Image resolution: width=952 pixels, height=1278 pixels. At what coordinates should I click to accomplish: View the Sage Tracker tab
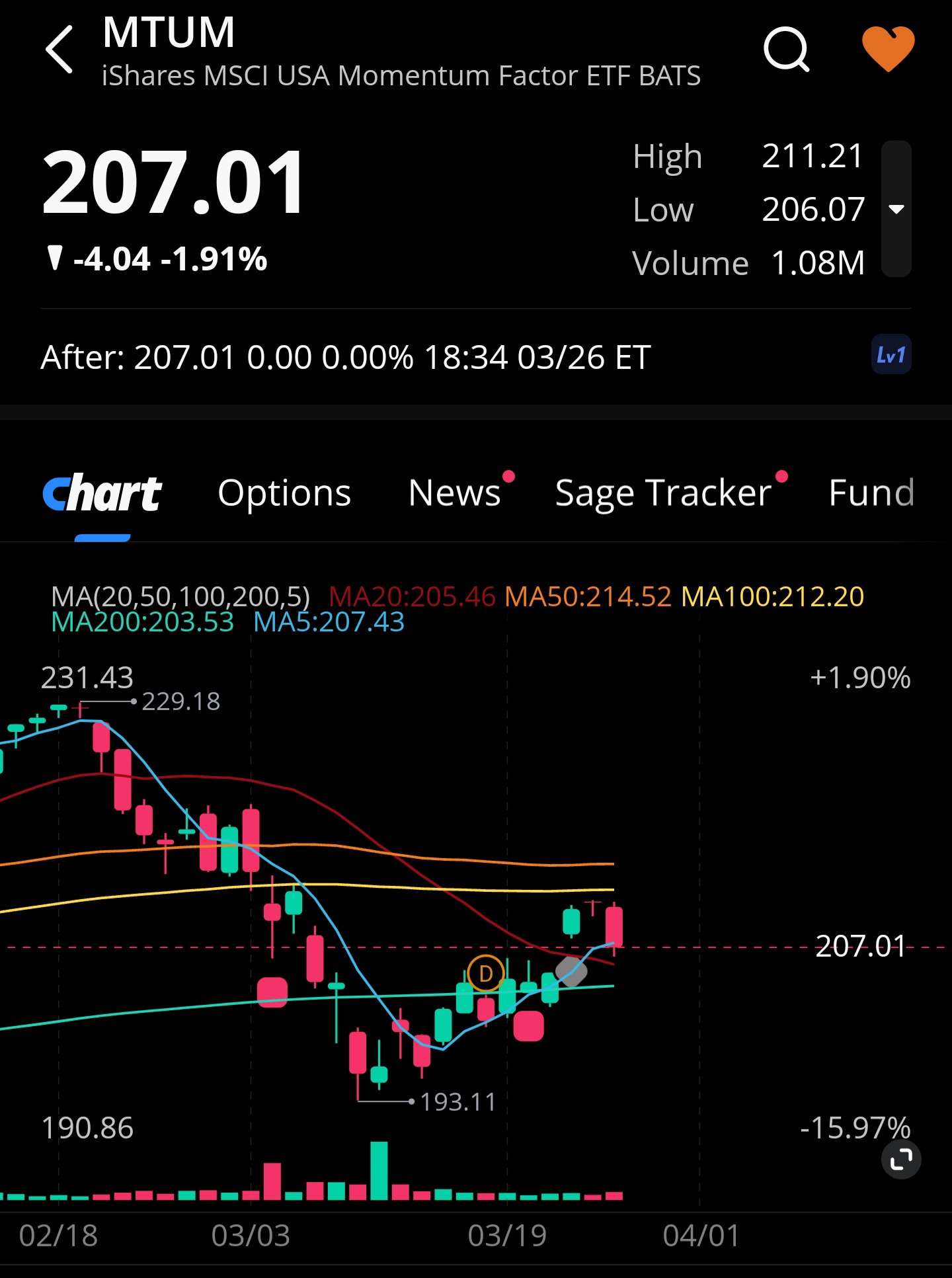coord(664,493)
